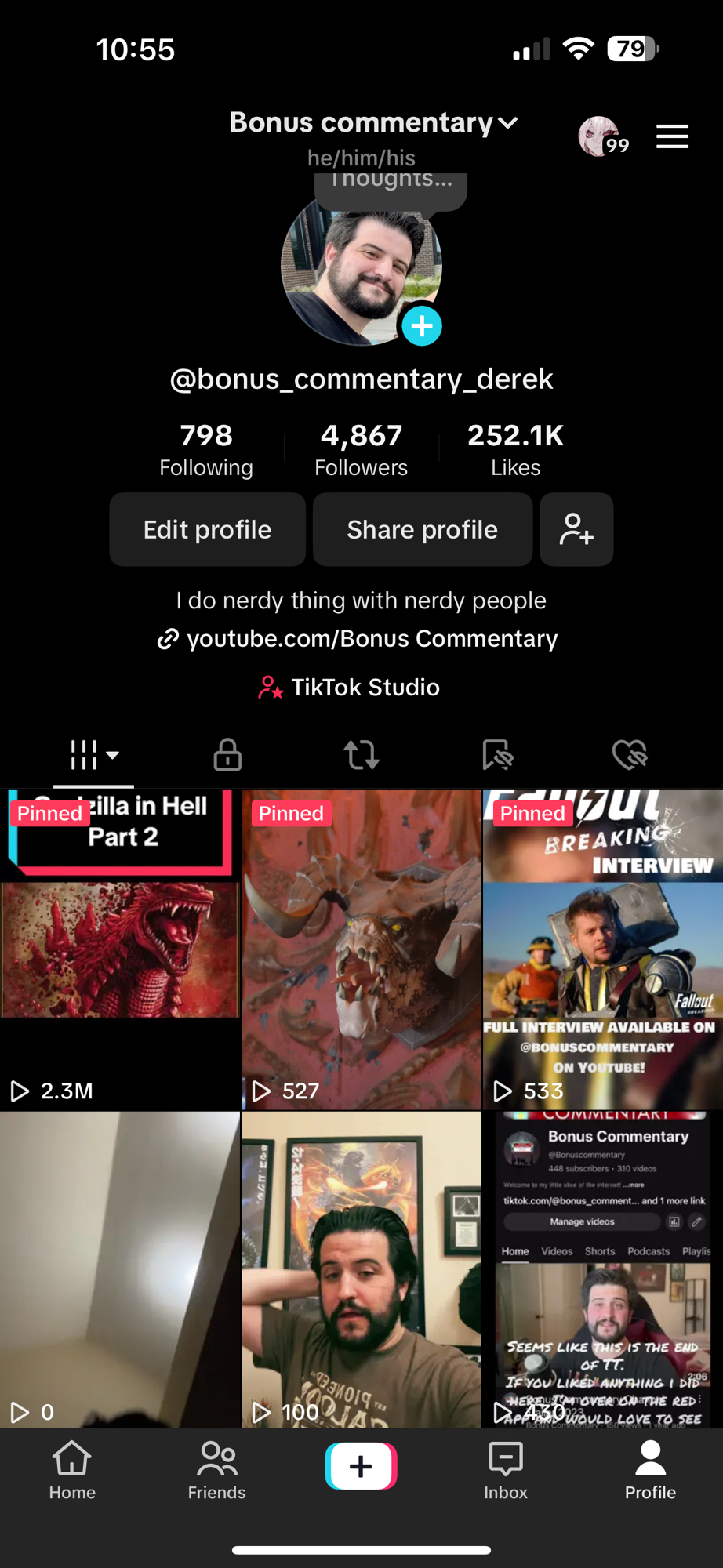Viewport: 723px width, 1568px height.
Task: Open the Following list
Action: click(206, 450)
